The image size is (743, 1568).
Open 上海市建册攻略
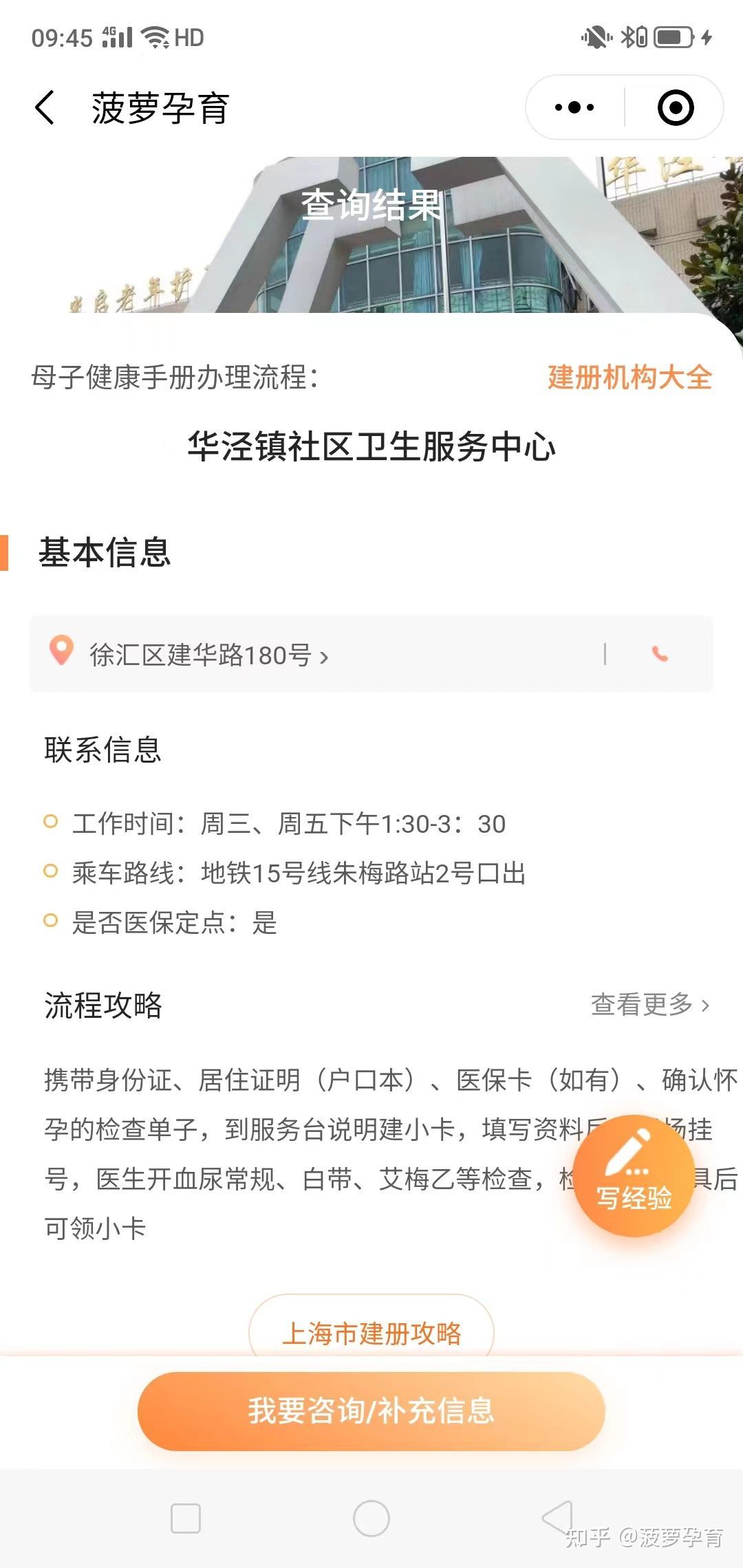(371, 1333)
